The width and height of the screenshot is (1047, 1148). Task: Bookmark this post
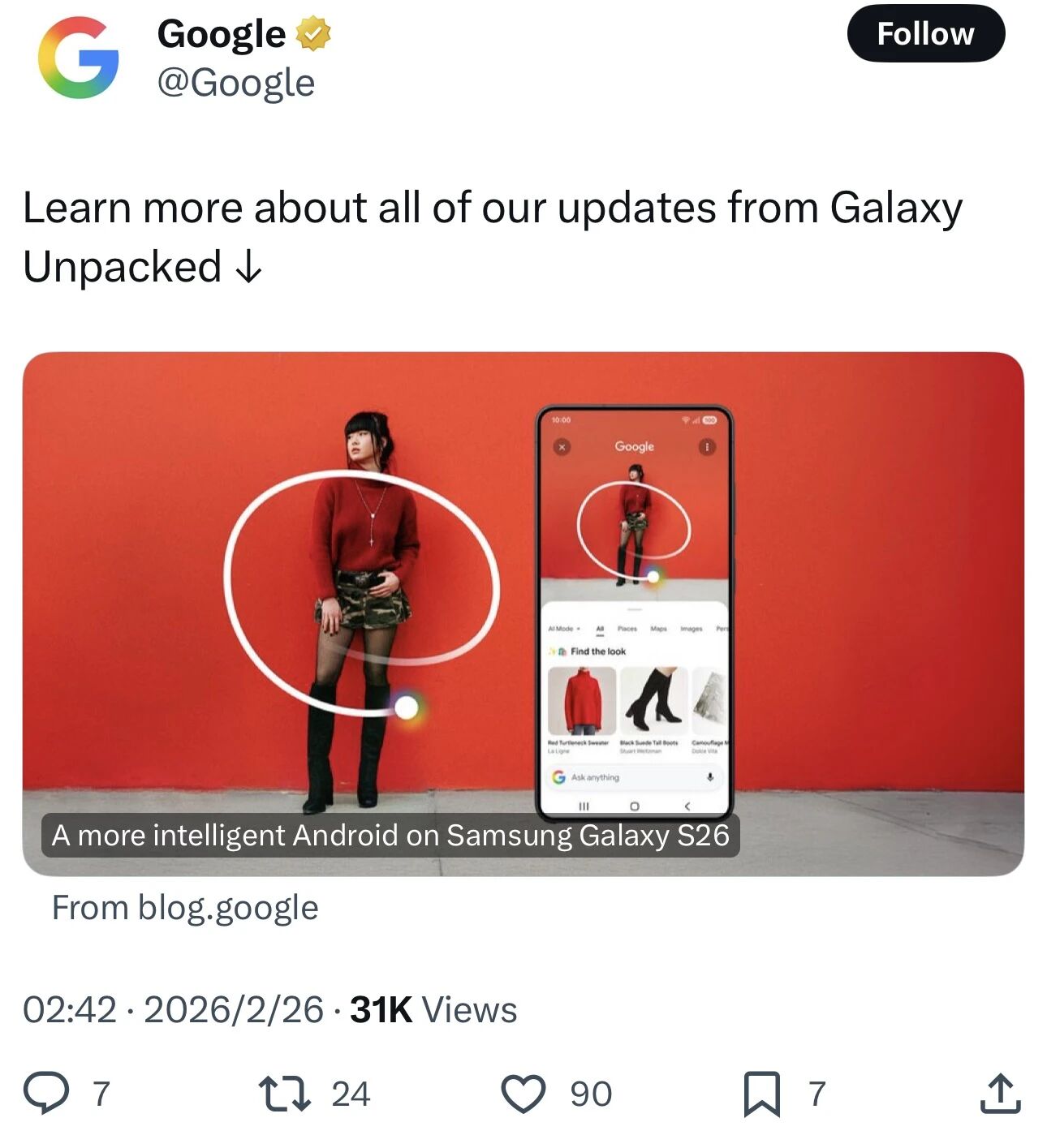[761, 1093]
